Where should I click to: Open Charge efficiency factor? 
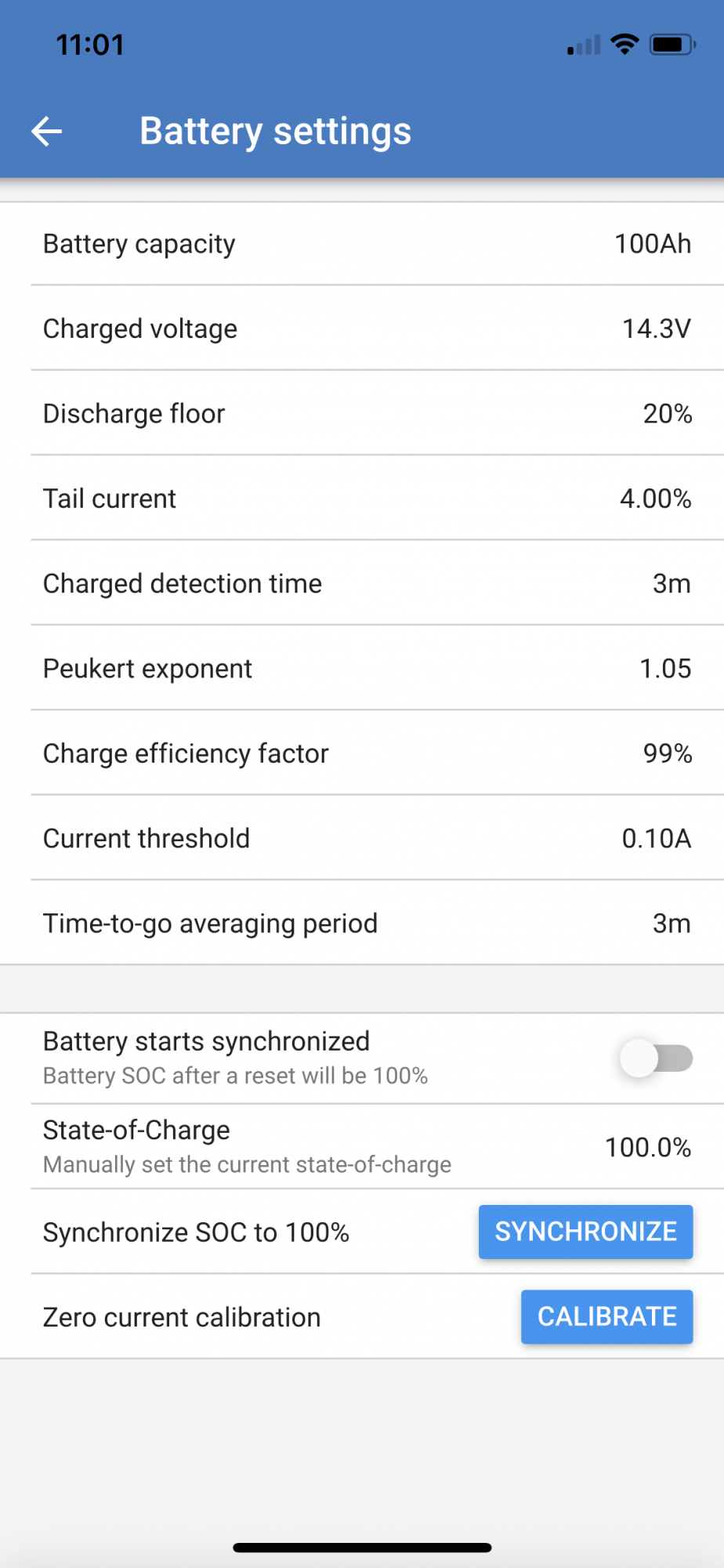click(362, 753)
